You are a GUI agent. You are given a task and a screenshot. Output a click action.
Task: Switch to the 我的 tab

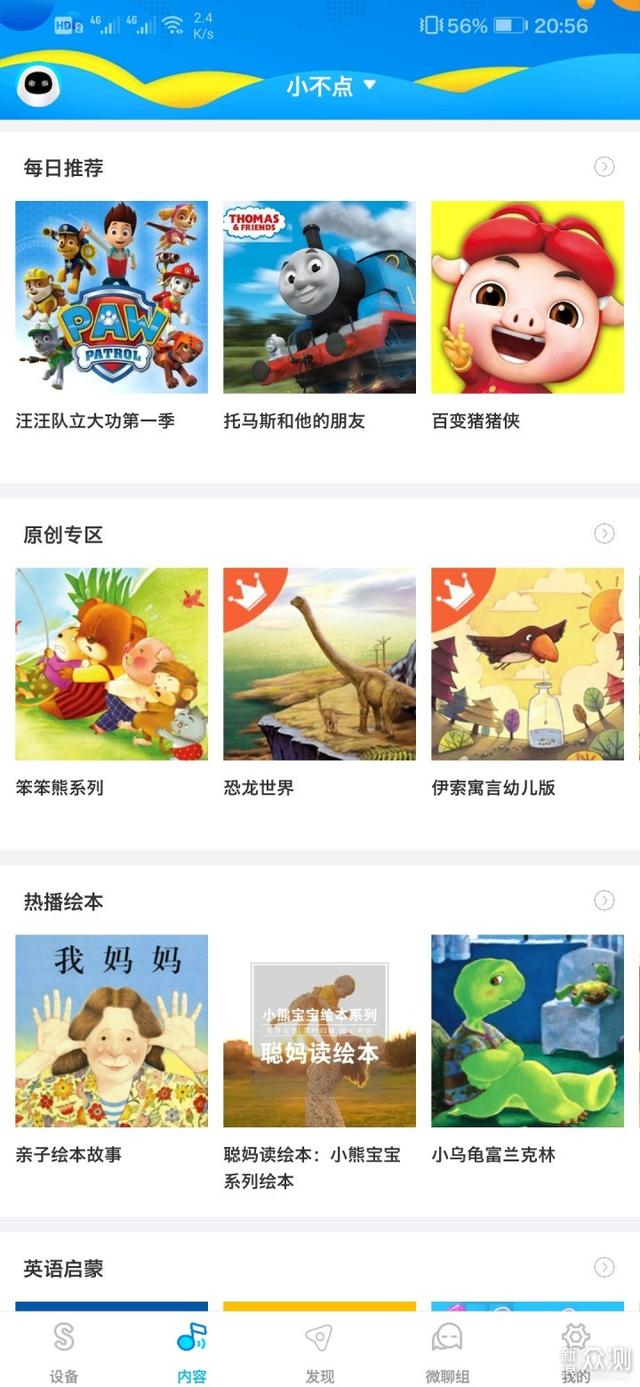(x=575, y=1352)
